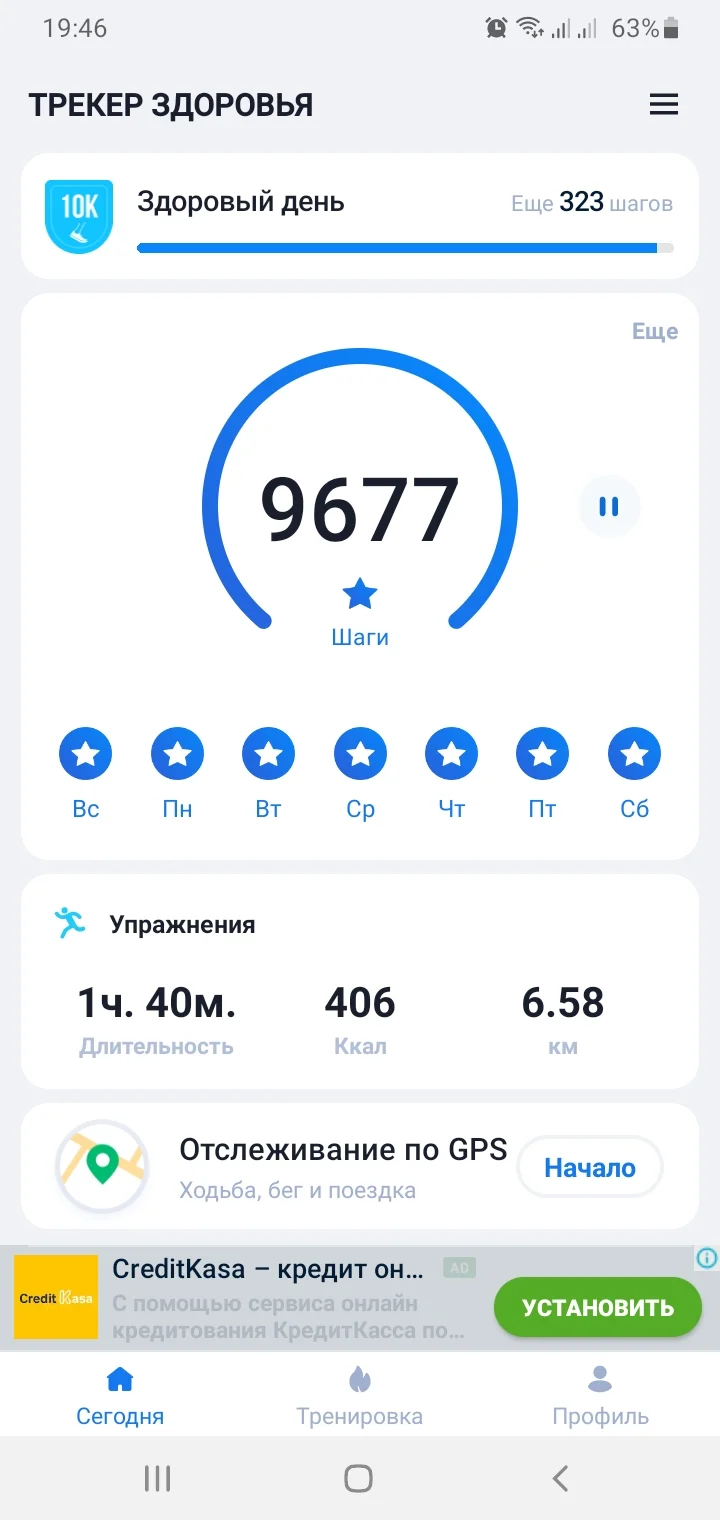This screenshot has width=720, height=1520.
Task: Tap the Сегодня home icon
Action: click(x=119, y=1377)
